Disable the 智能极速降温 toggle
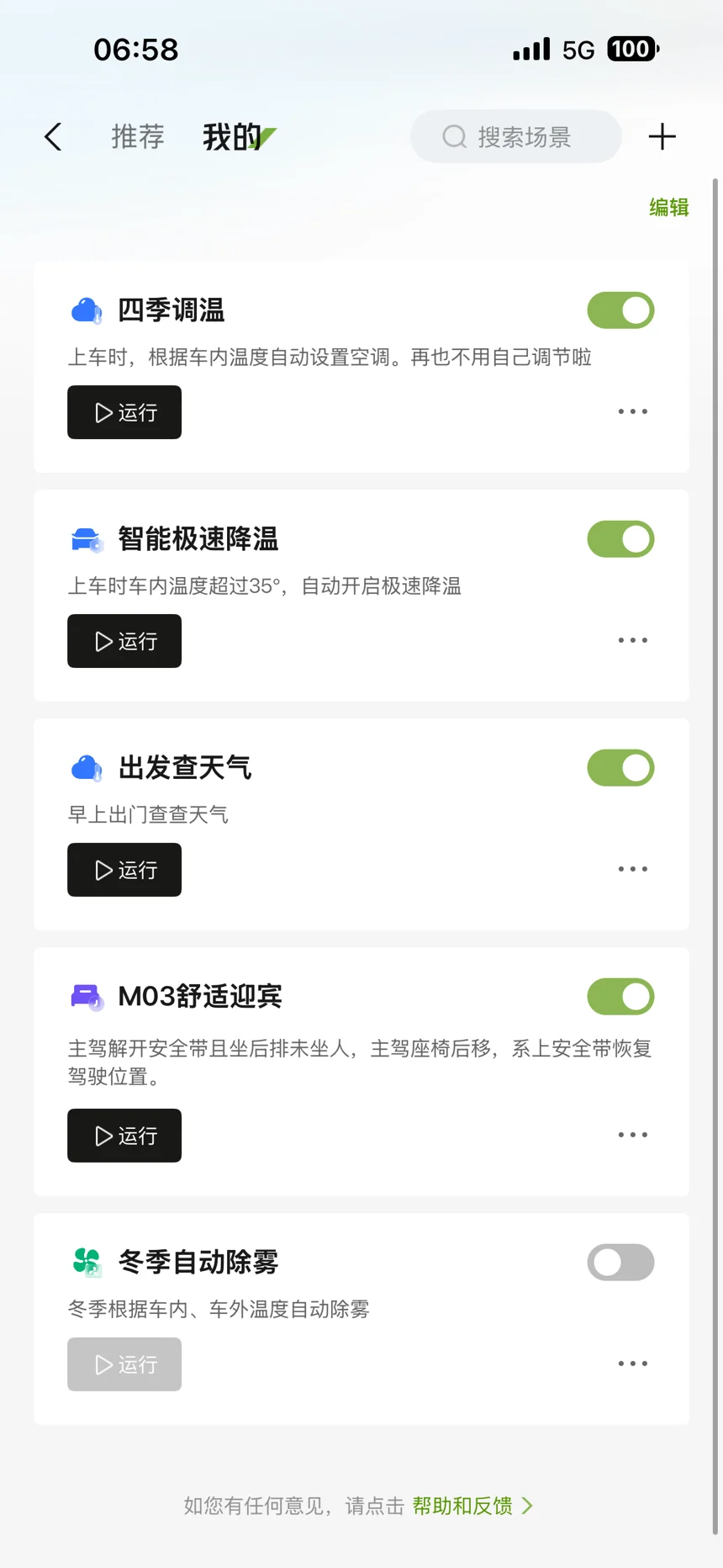 pyautogui.click(x=620, y=539)
